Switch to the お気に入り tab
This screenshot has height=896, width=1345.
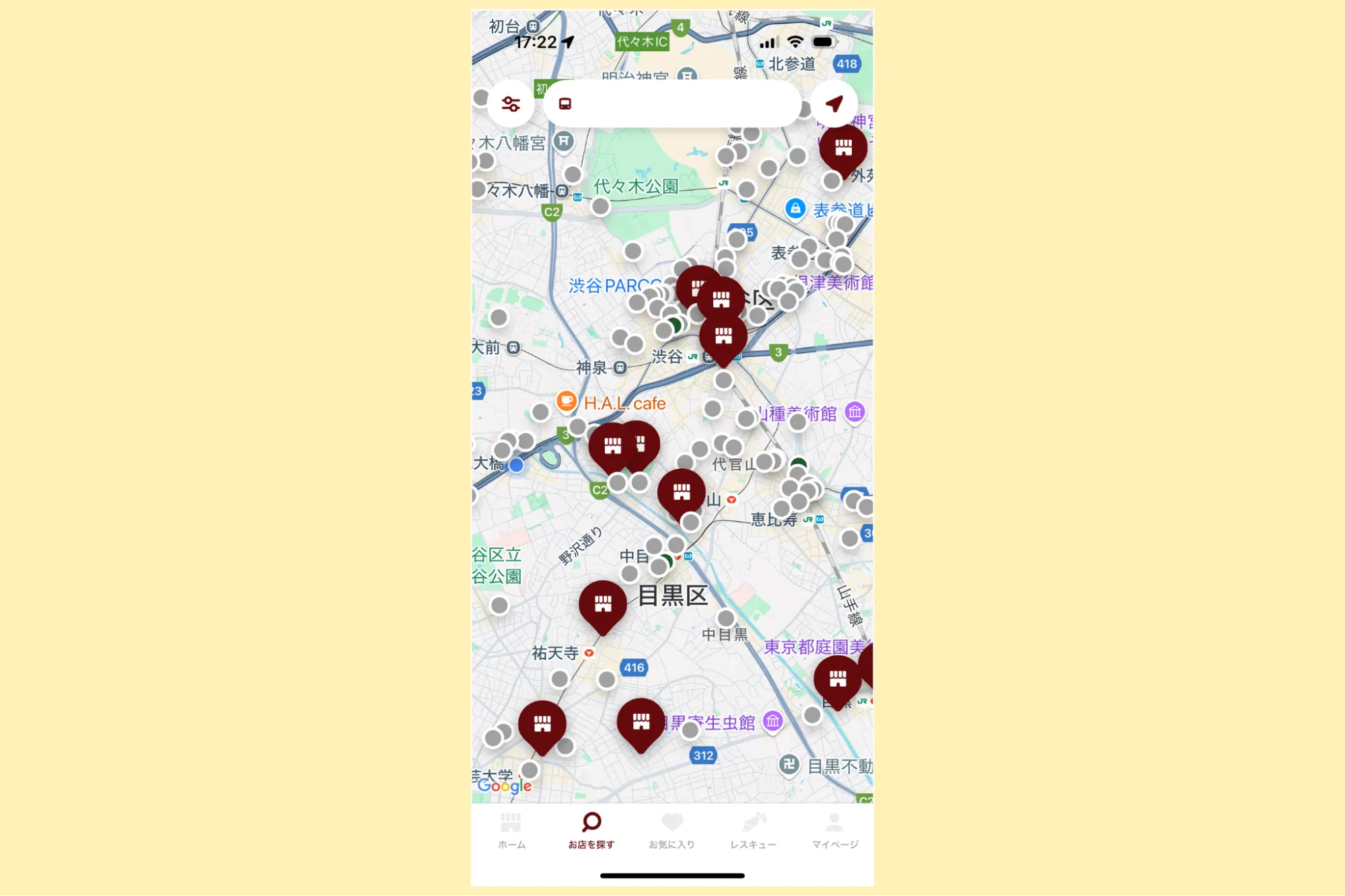click(x=672, y=830)
